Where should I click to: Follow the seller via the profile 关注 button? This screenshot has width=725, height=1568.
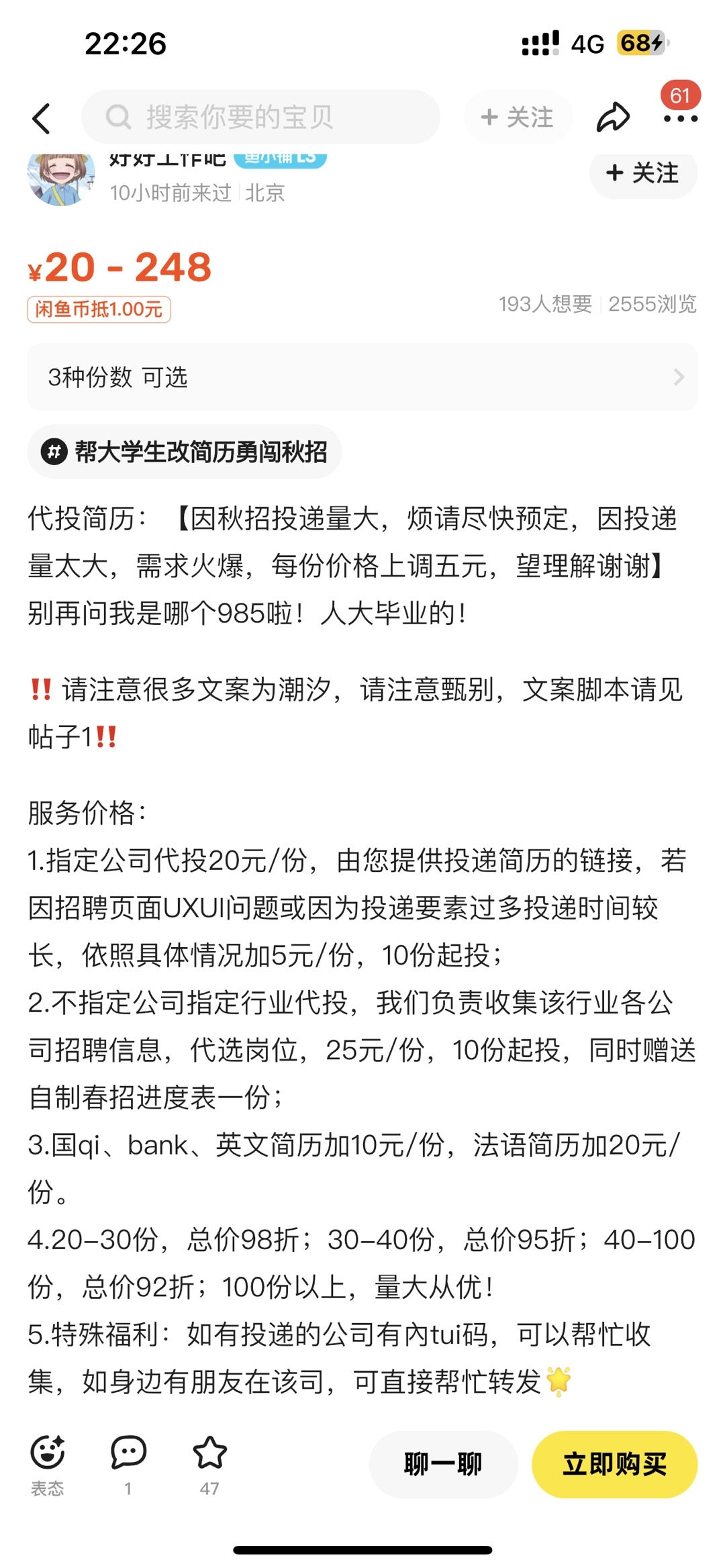pos(642,173)
